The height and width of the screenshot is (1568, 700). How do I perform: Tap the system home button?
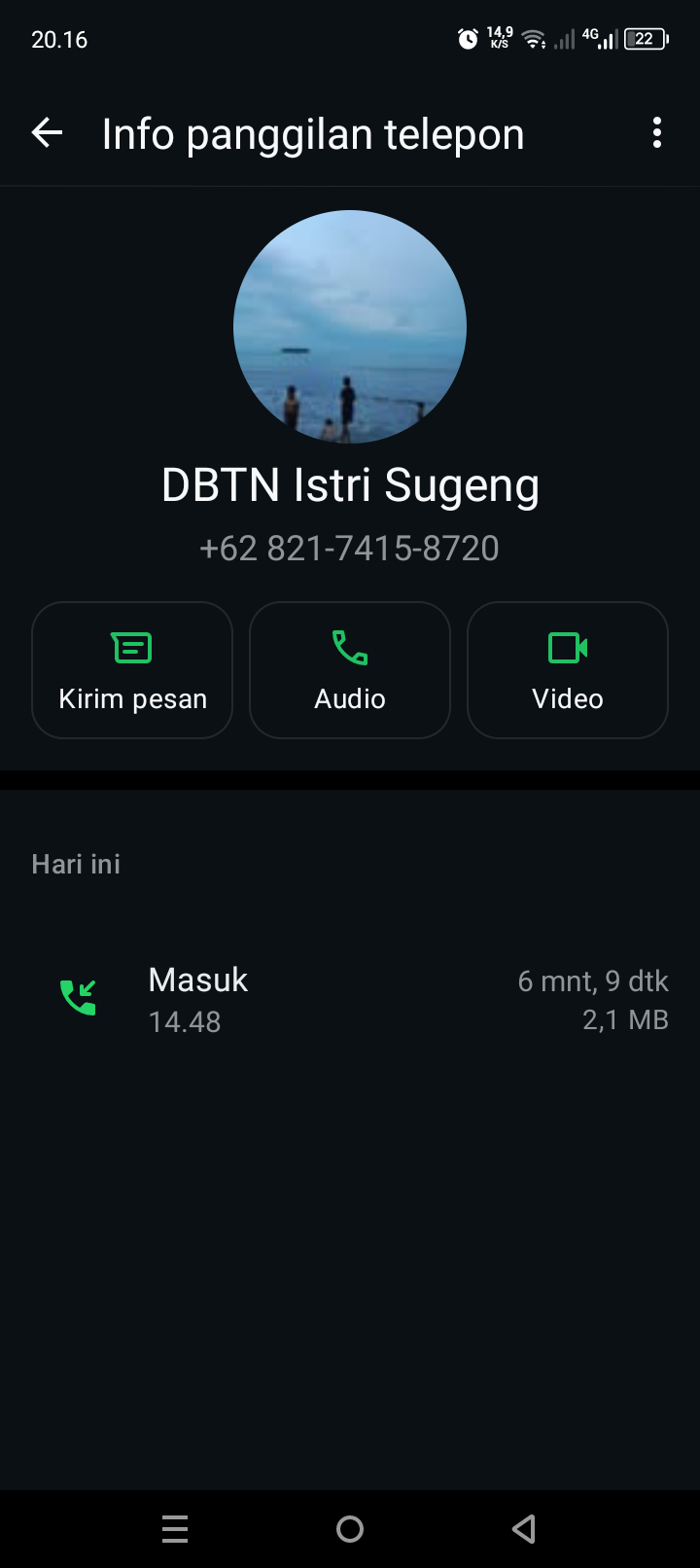pos(350,1529)
